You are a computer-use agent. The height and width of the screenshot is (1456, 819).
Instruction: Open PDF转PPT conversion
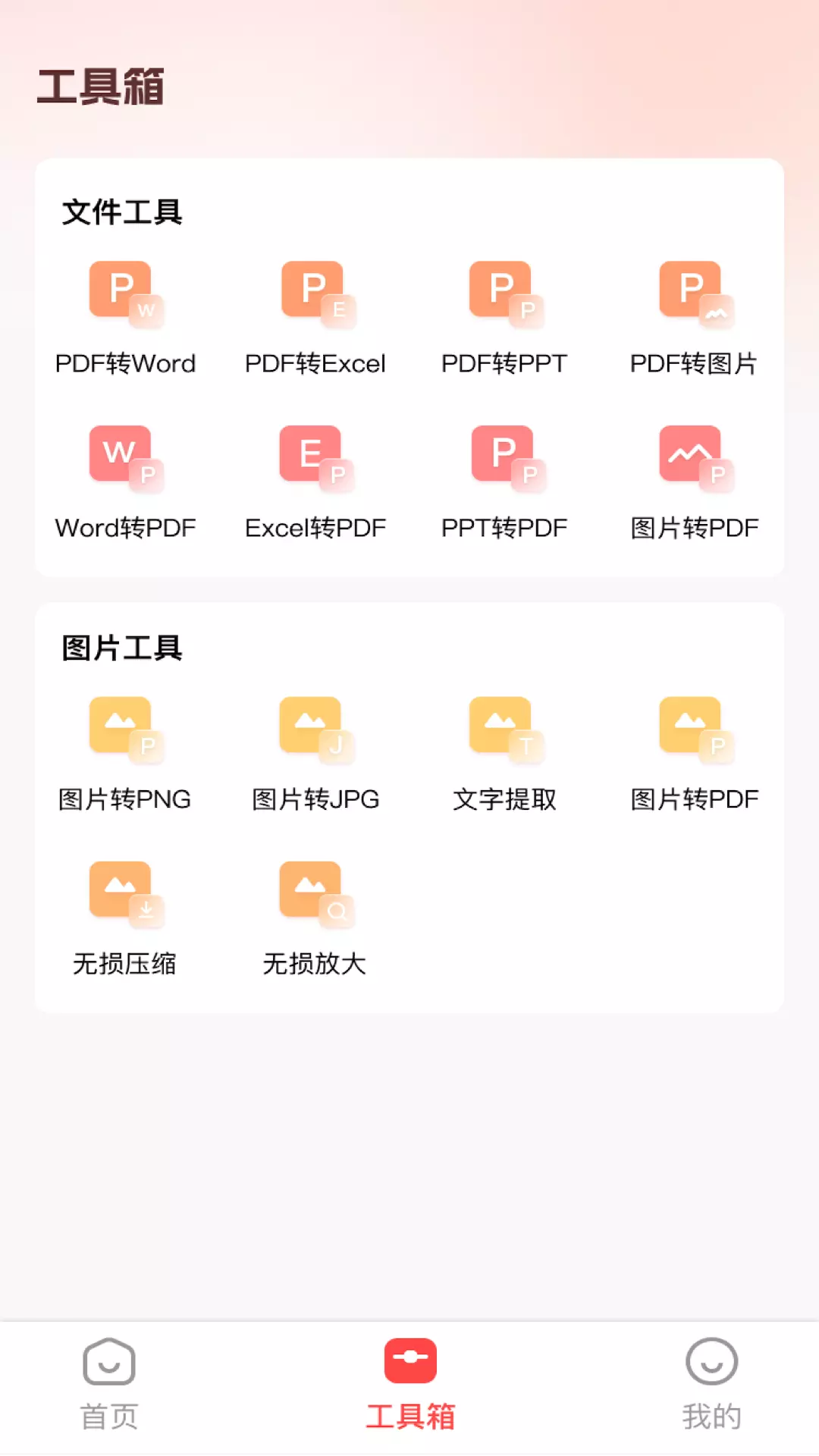[504, 318]
